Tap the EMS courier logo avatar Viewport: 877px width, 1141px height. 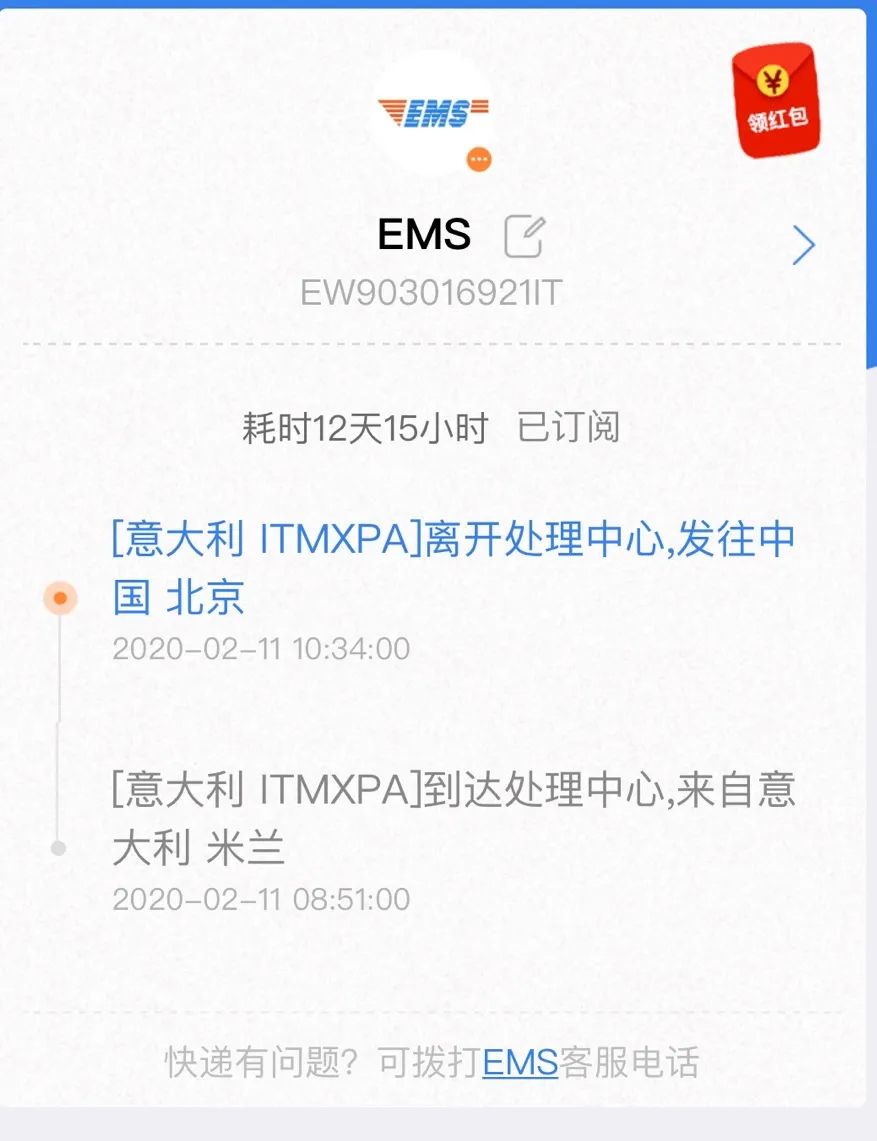(x=434, y=110)
